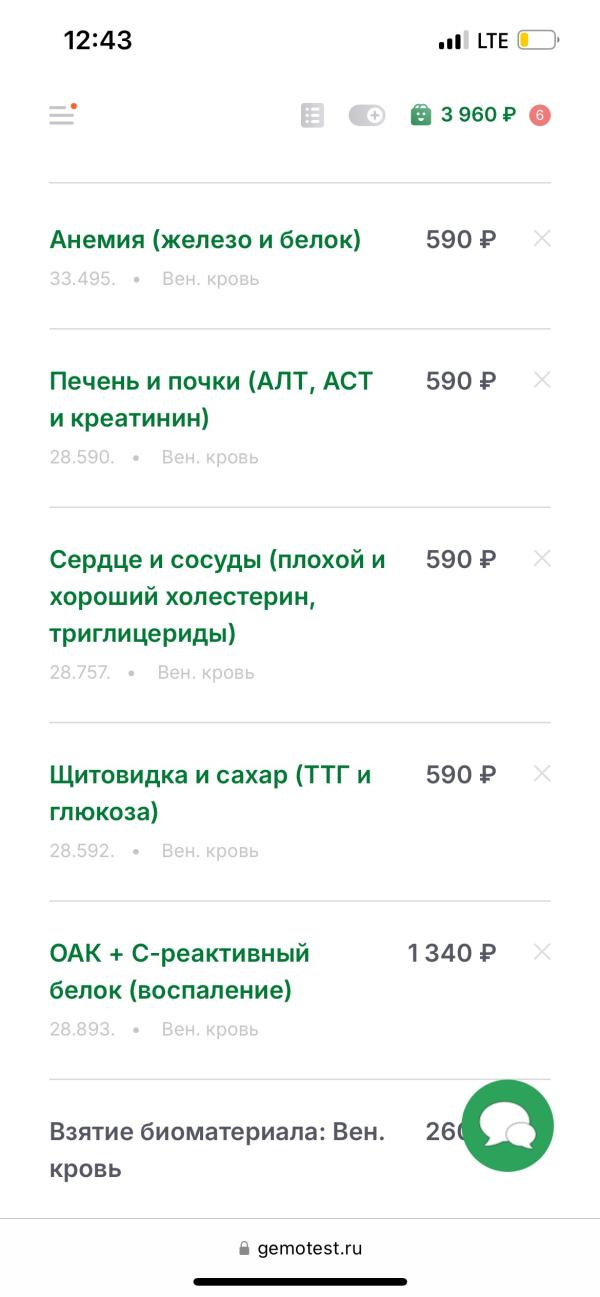
Task: Toggle the switch in the top bar
Action: pyautogui.click(x=366, y=115)
